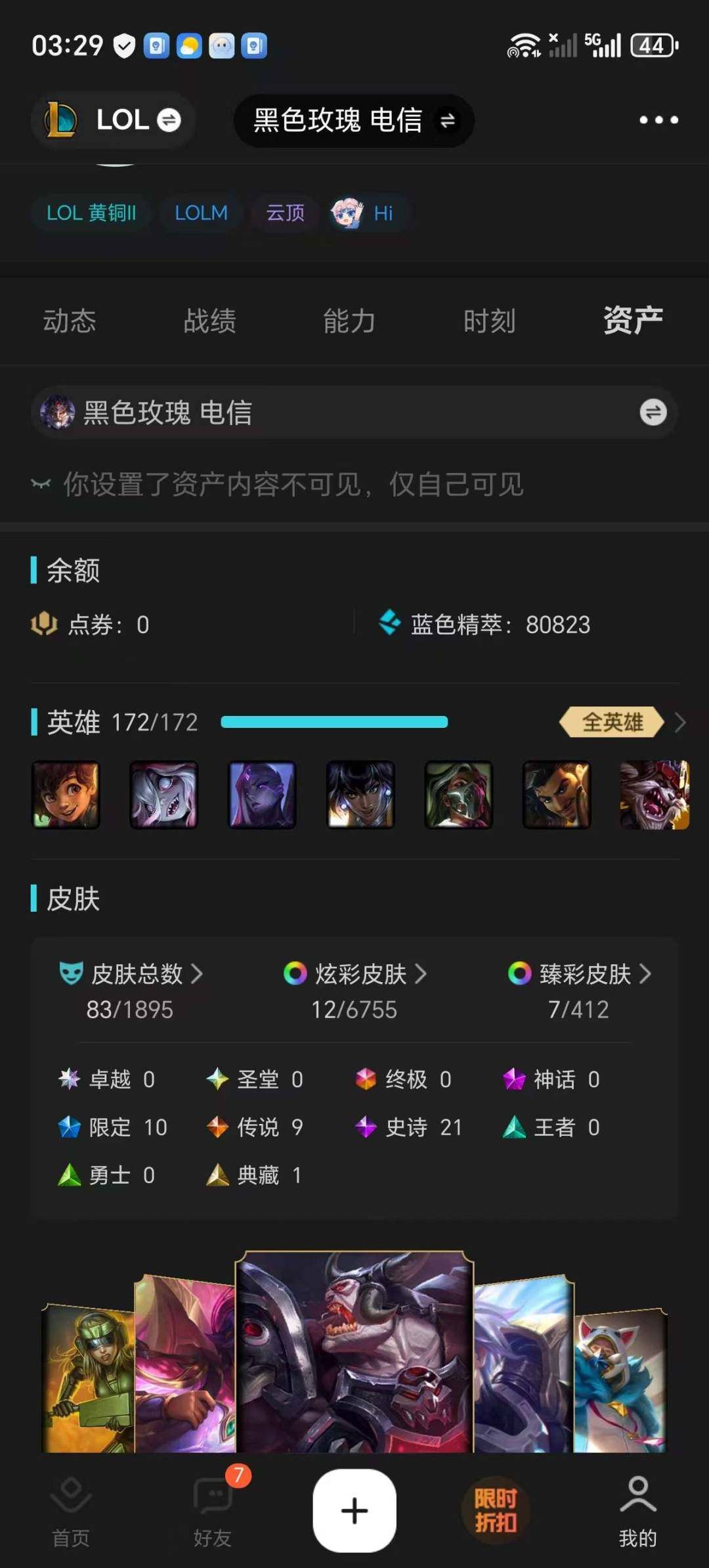Expand 全英雄 with its chevron
This screenshot has height=1568, width=709.
click(x=681, y=723)
